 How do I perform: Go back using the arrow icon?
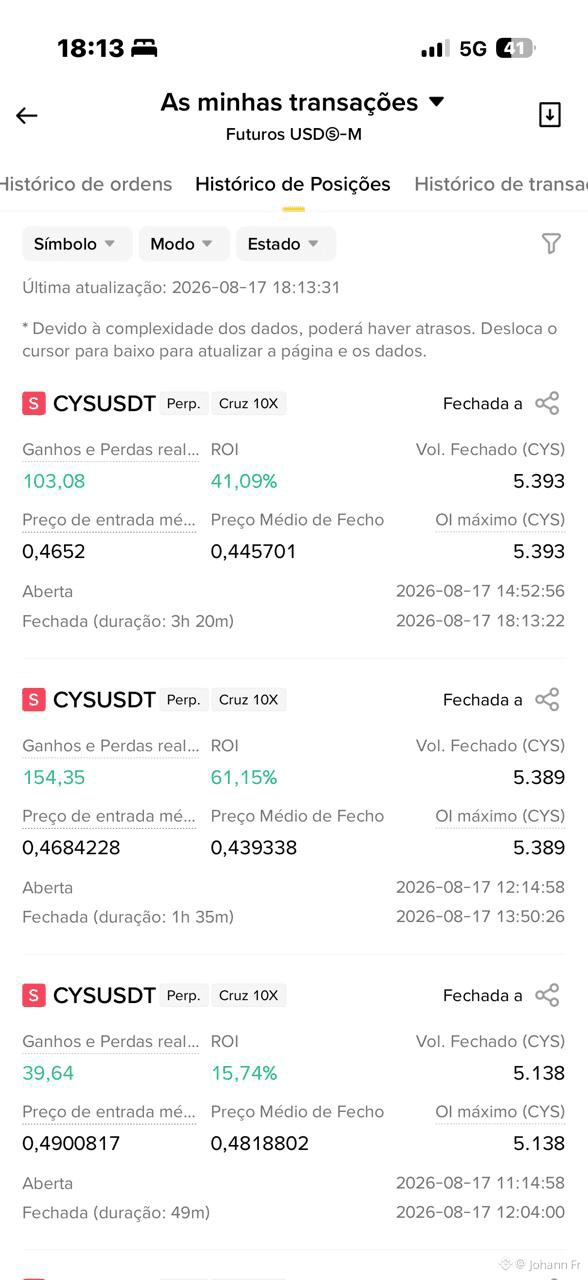pyautogui.click(x=27, y=115)
